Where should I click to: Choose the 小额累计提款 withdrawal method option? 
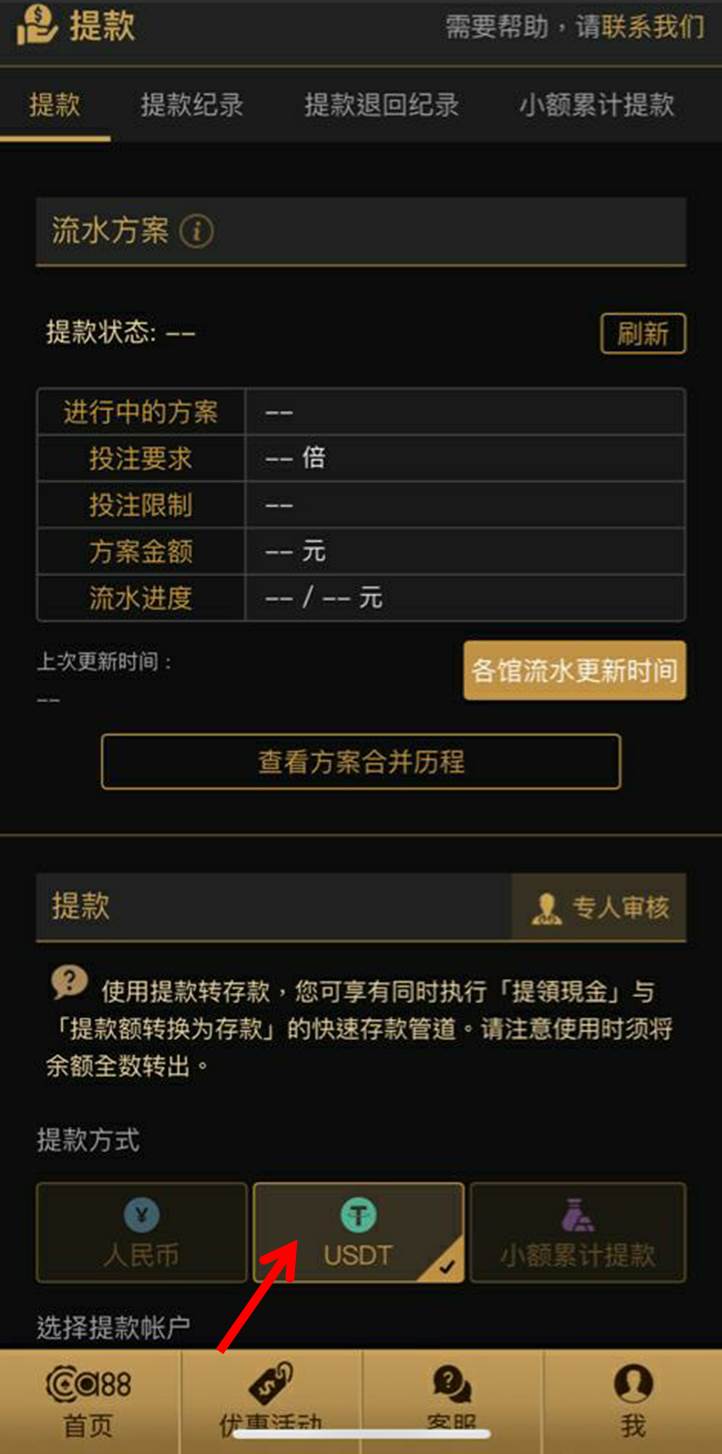click(x=578, y=1232)
